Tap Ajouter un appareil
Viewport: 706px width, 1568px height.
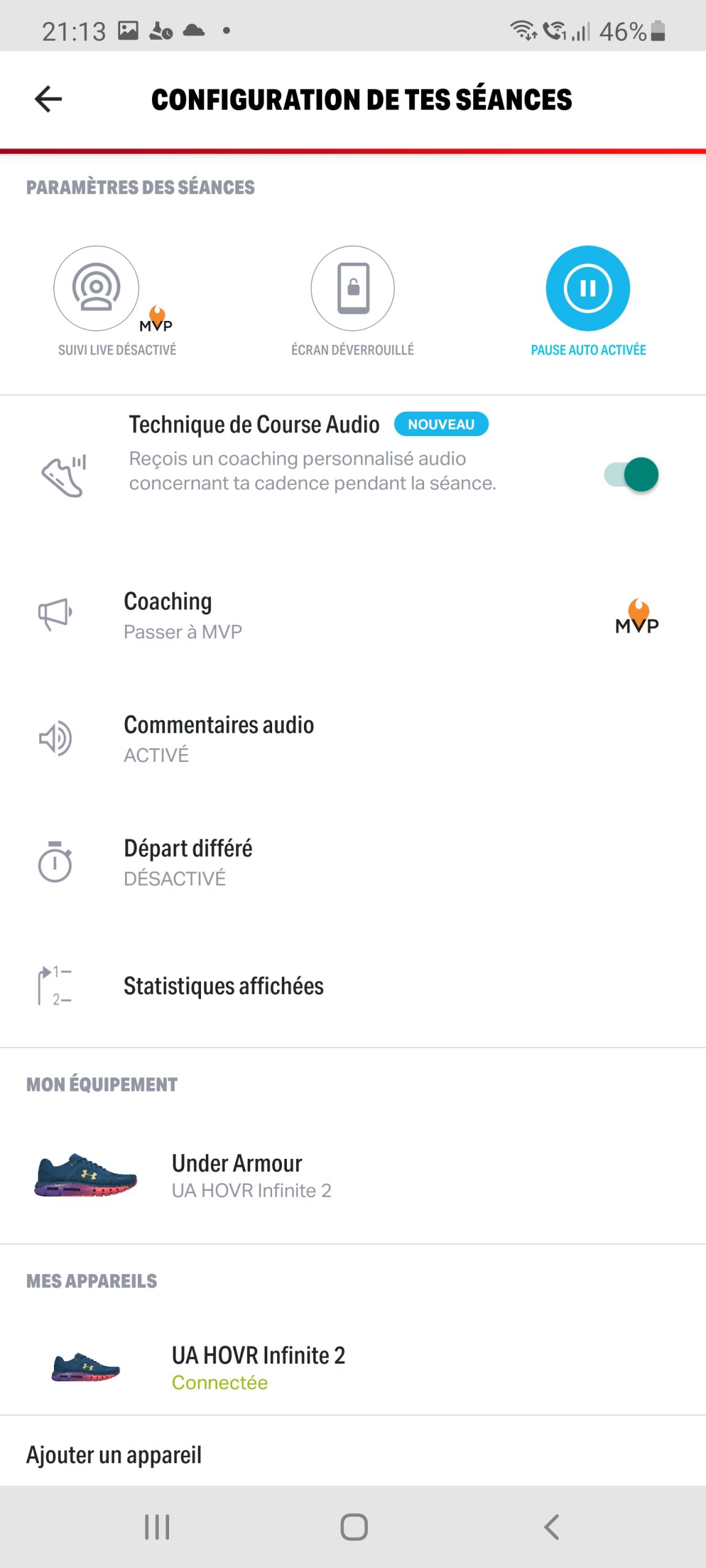tap(114, 1455)
